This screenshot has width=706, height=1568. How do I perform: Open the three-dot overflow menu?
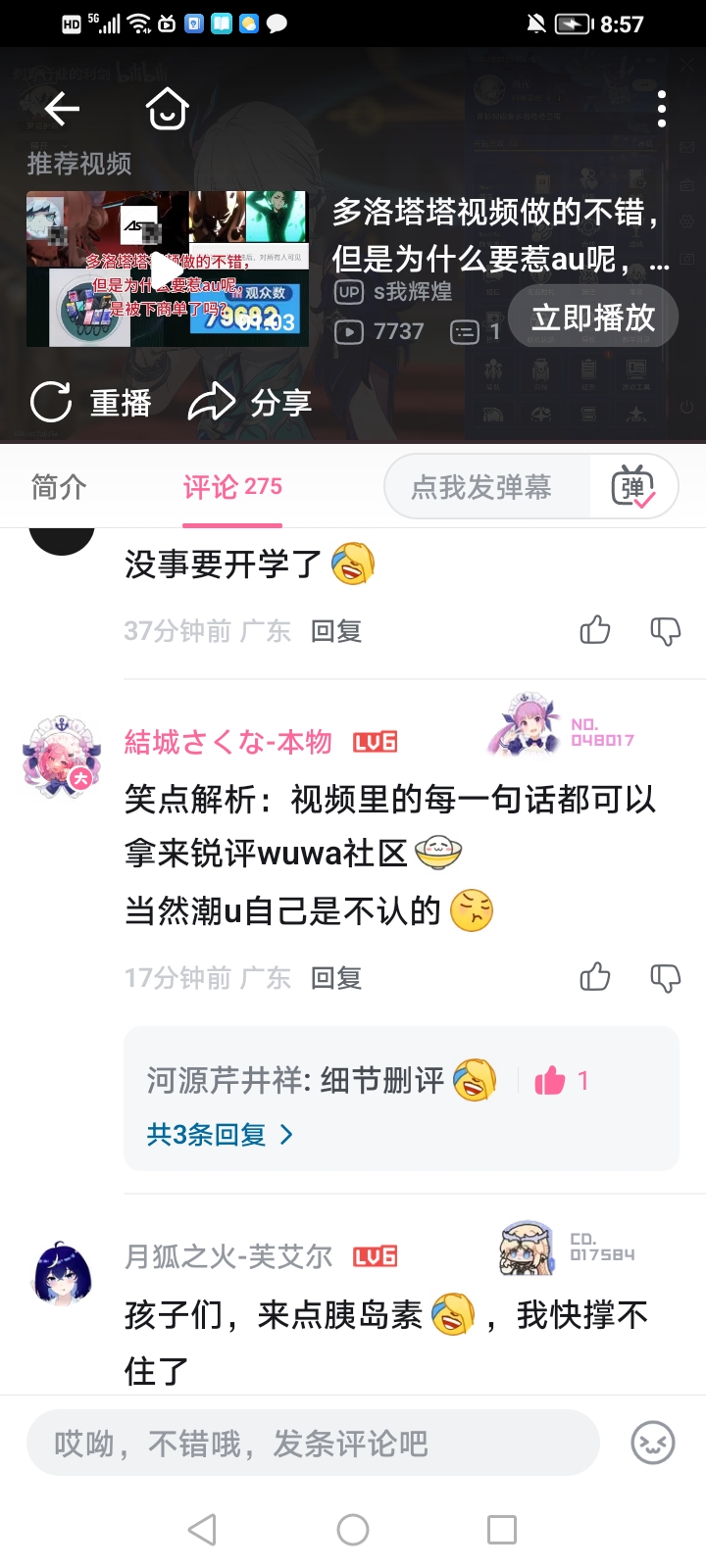pyautogui.click(x=662, y=109)
